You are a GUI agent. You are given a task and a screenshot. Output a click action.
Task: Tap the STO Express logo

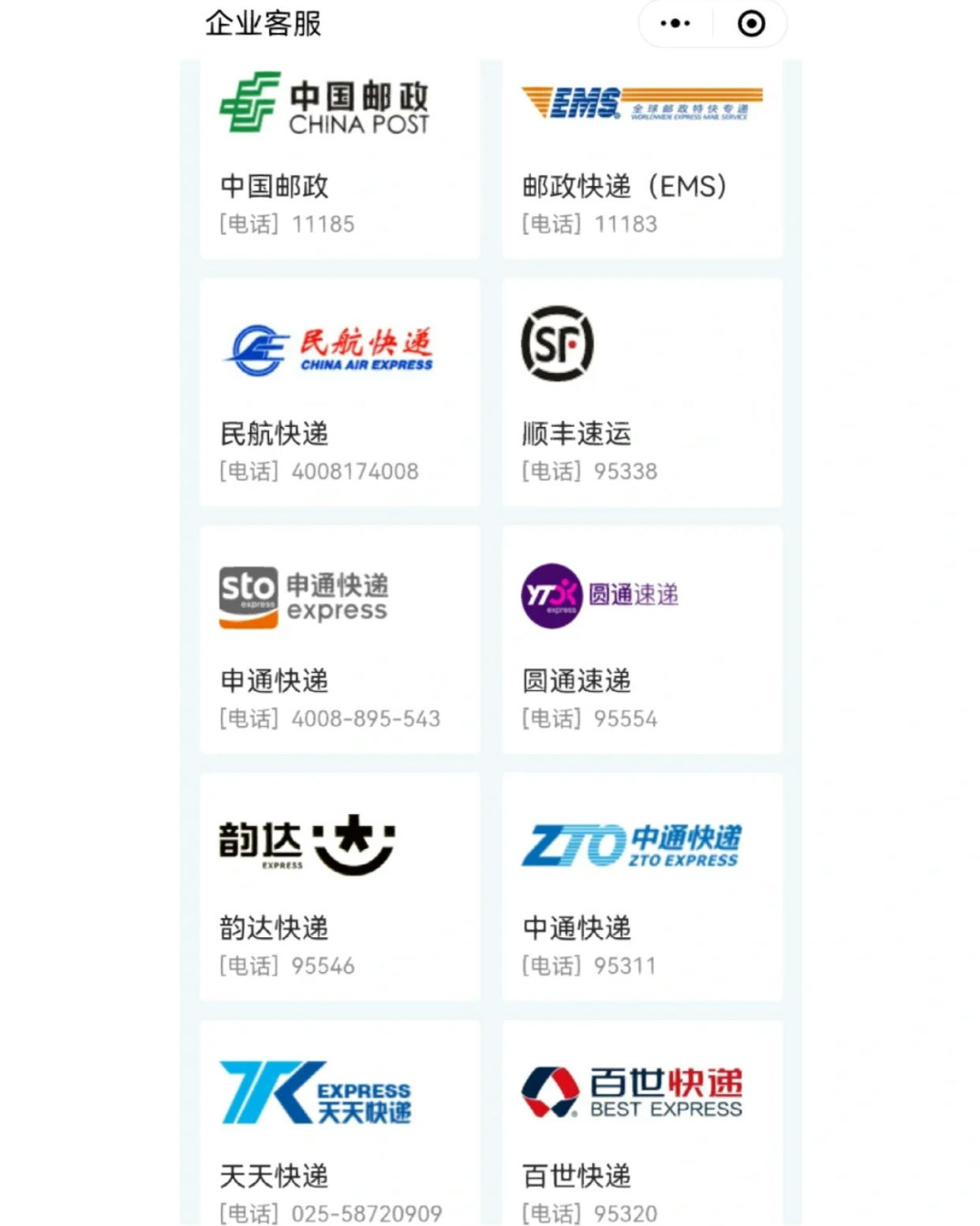click(302, 596)
